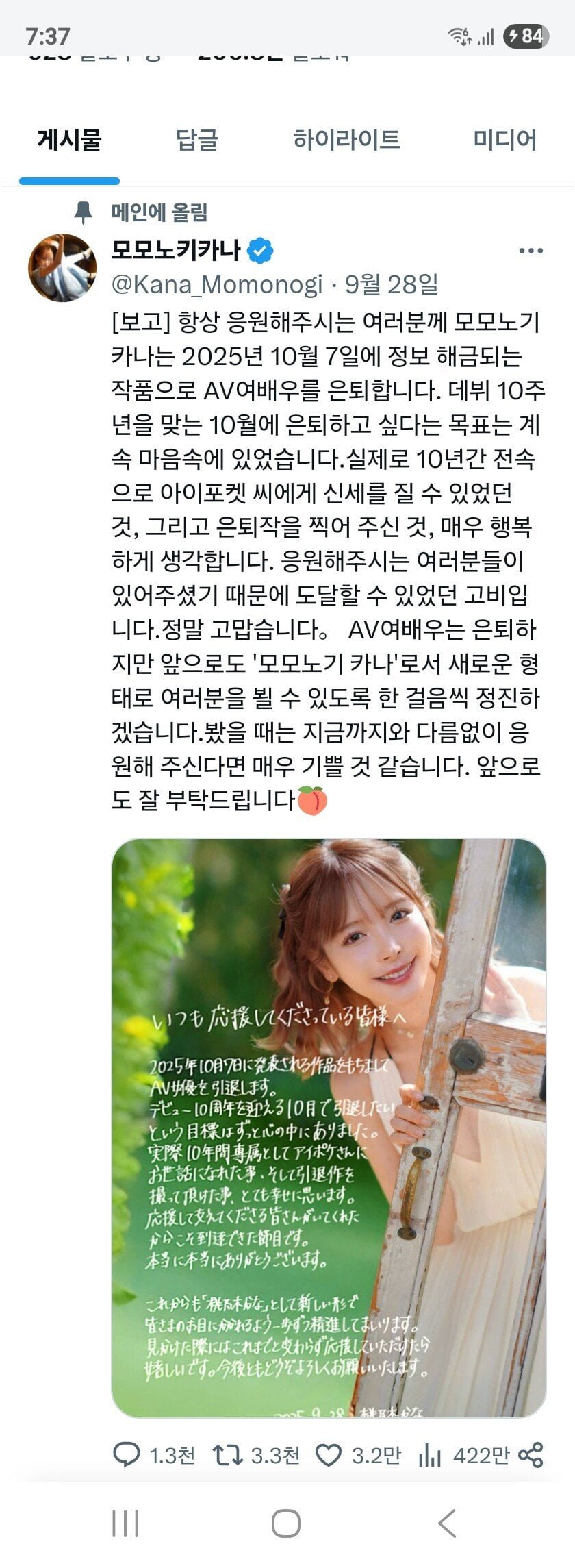Go back with the system back button
Viewport: 575px width, 1568px height.
click(x=447, y=1524)
